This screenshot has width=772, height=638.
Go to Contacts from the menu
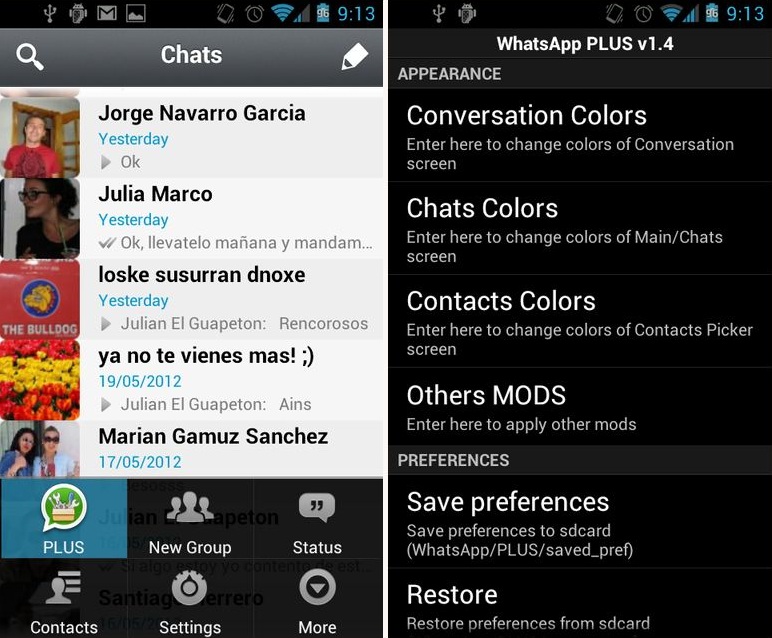pyautogui.click(x=63, y=600)
